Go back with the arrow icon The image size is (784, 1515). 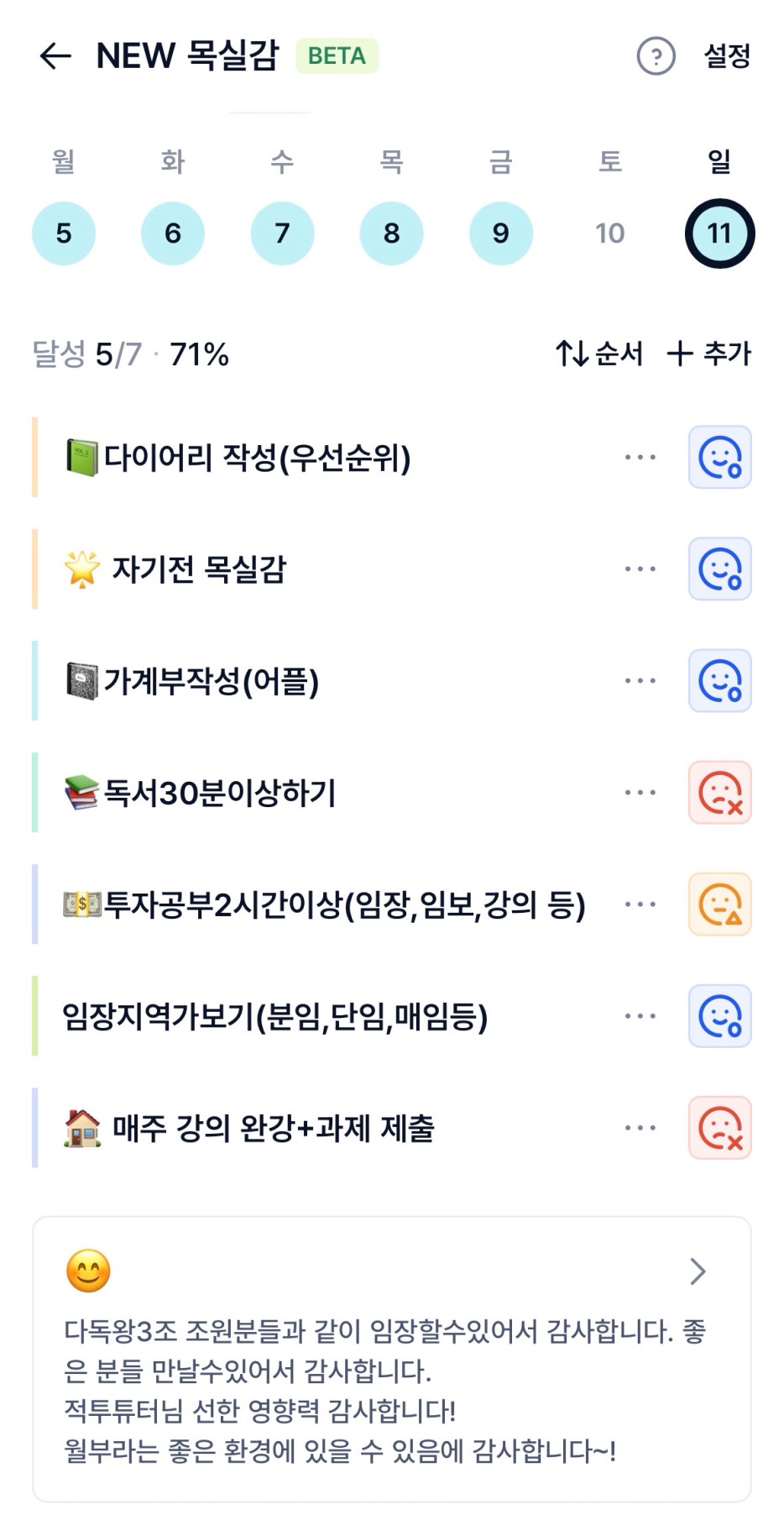tap(55, 56)
